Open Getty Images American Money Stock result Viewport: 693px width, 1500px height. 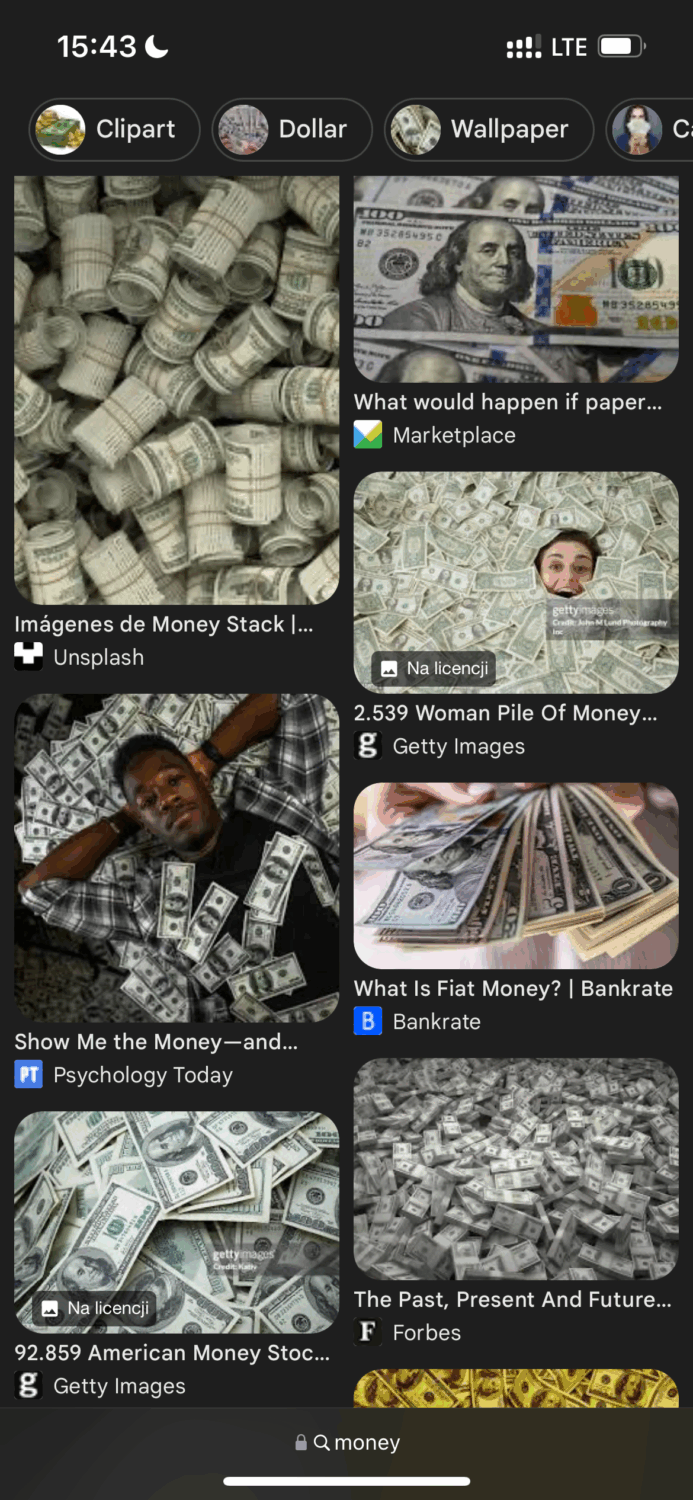tap(176, 1221)
